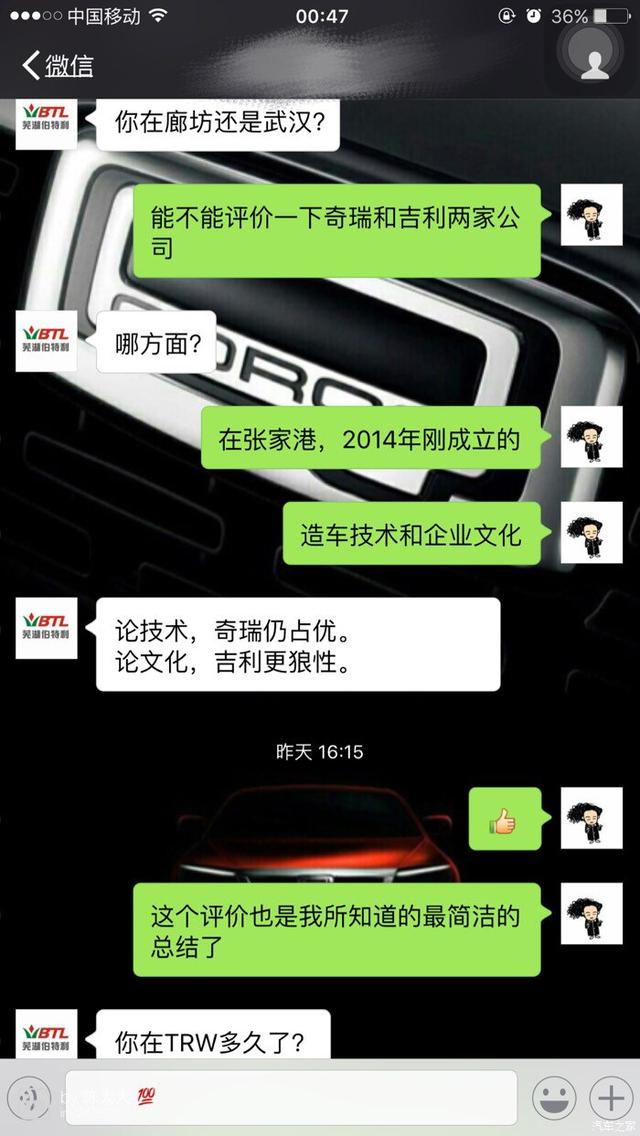Open the BTL avatar next to 论技术，奇瑞仍占优
Viewport: 640px width, 1136px height.
(x=46, y=628)
